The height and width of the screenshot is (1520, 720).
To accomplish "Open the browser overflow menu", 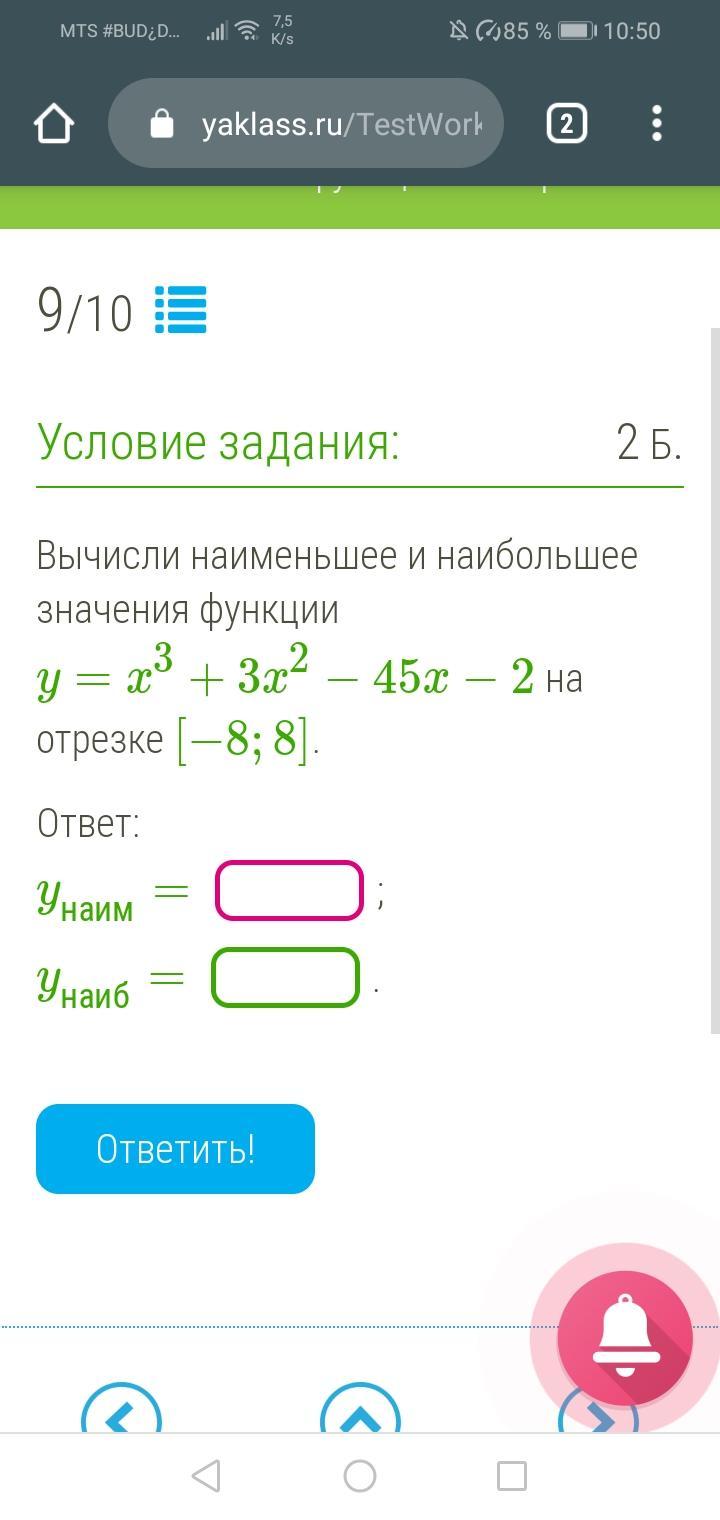I will 656,124.
